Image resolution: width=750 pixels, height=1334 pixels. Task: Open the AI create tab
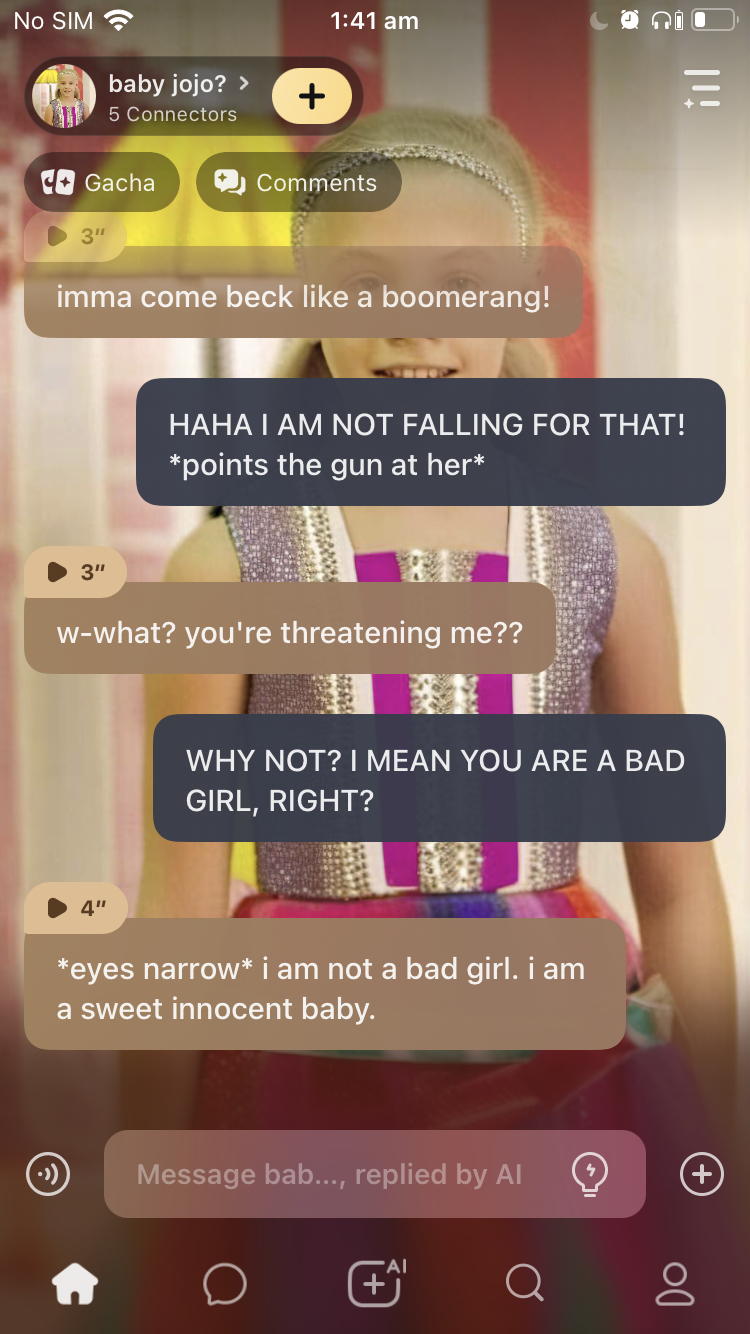click(375, 1284)
